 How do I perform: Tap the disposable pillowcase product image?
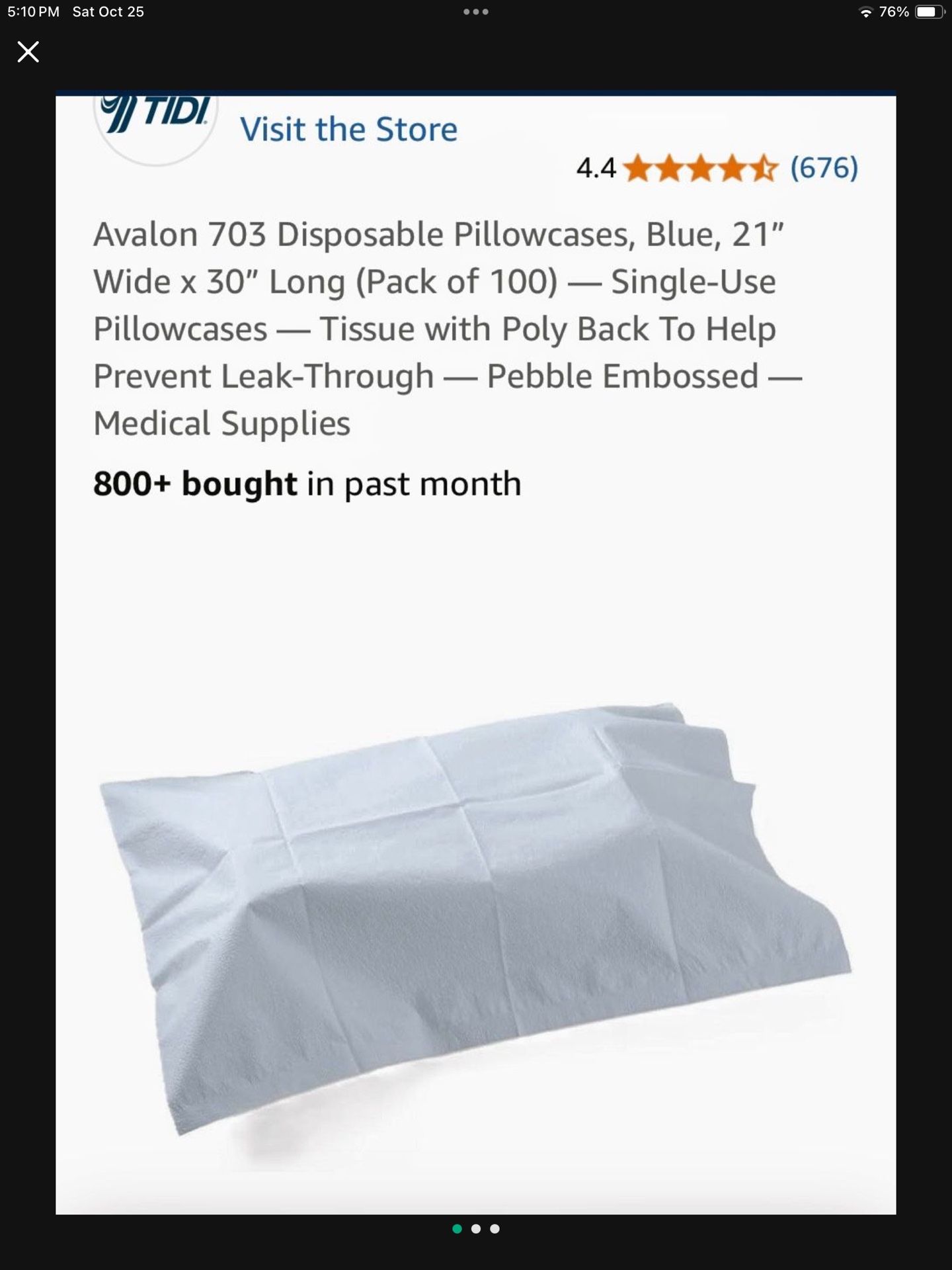pos(476,926)
